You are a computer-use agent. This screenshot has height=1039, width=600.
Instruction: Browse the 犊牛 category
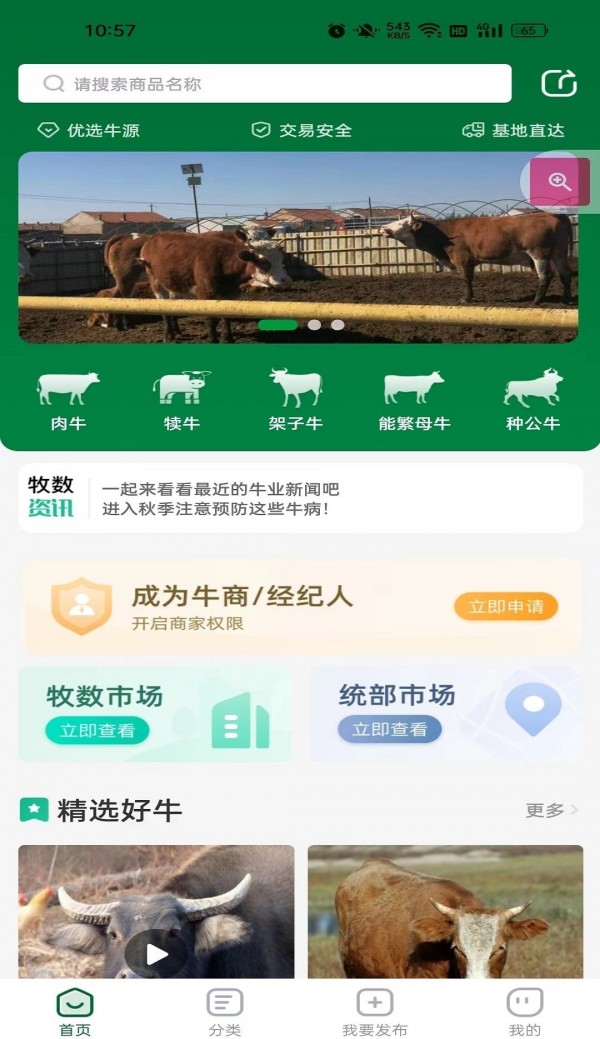click(182, 400)
